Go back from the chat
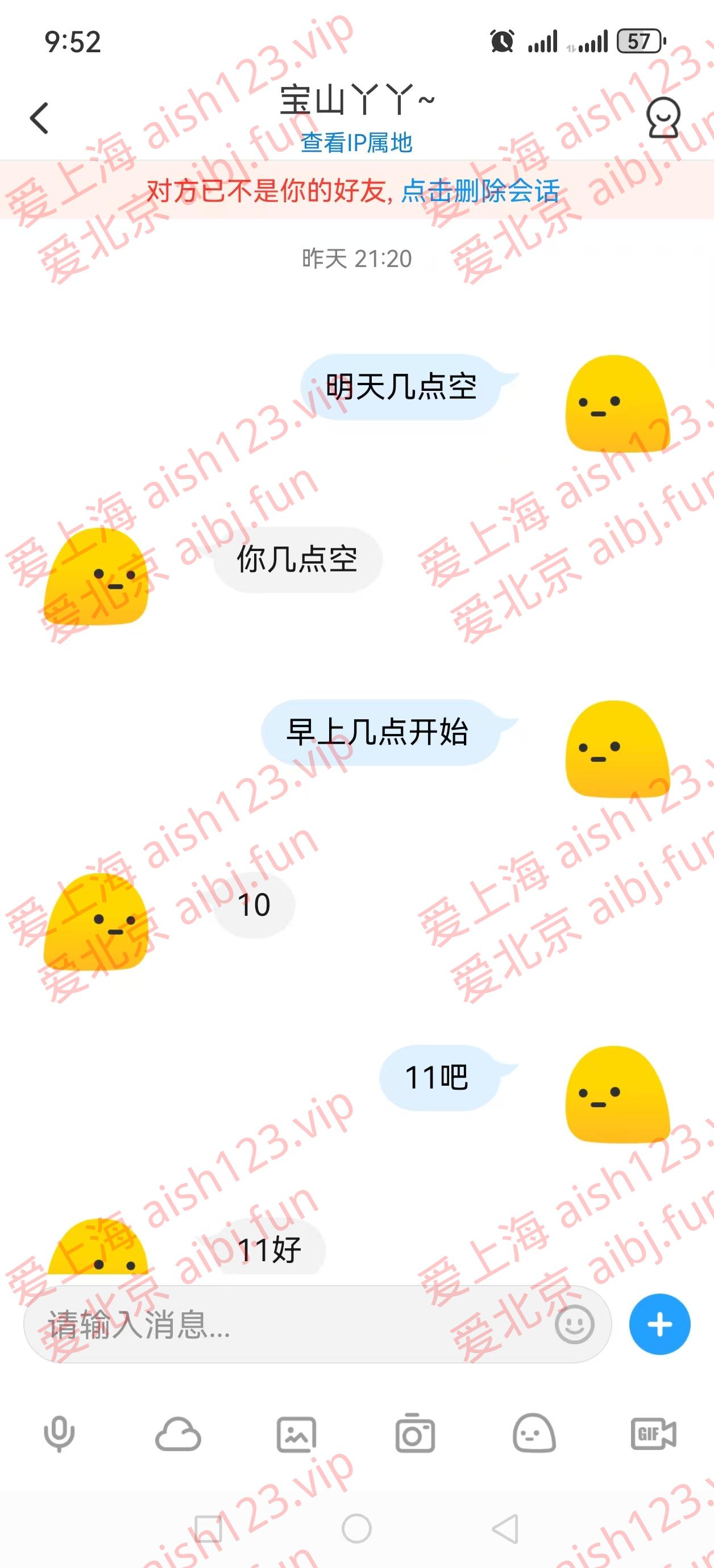This screenshot has height=1568, width=714. click(x=39, y=118)
